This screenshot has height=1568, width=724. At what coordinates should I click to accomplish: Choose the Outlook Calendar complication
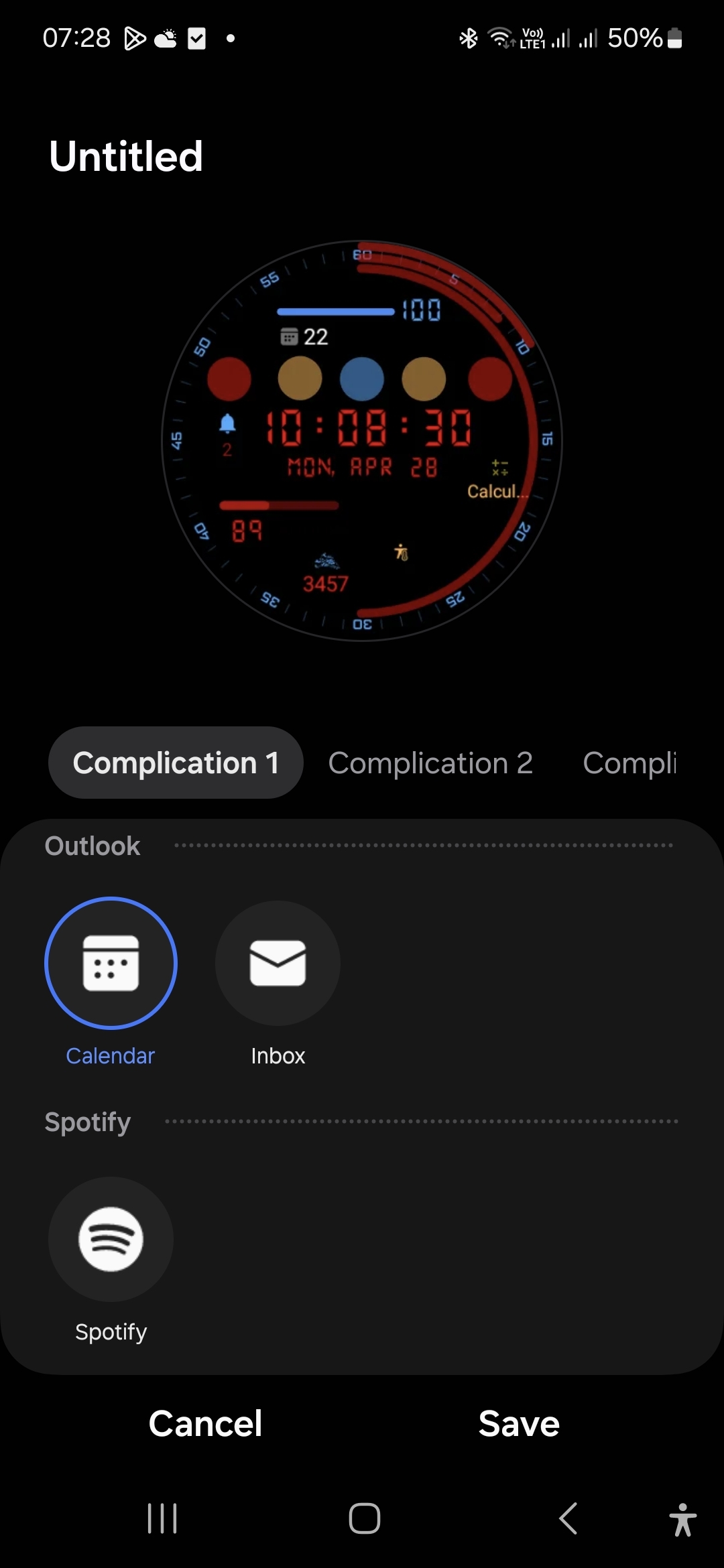(x=111, y=963)
